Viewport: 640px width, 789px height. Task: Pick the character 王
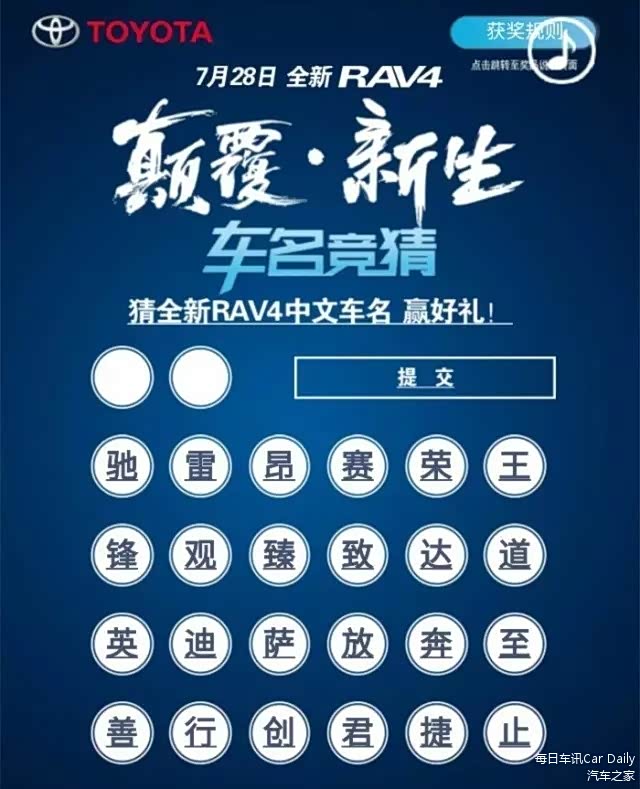click(x=515, y=467)
